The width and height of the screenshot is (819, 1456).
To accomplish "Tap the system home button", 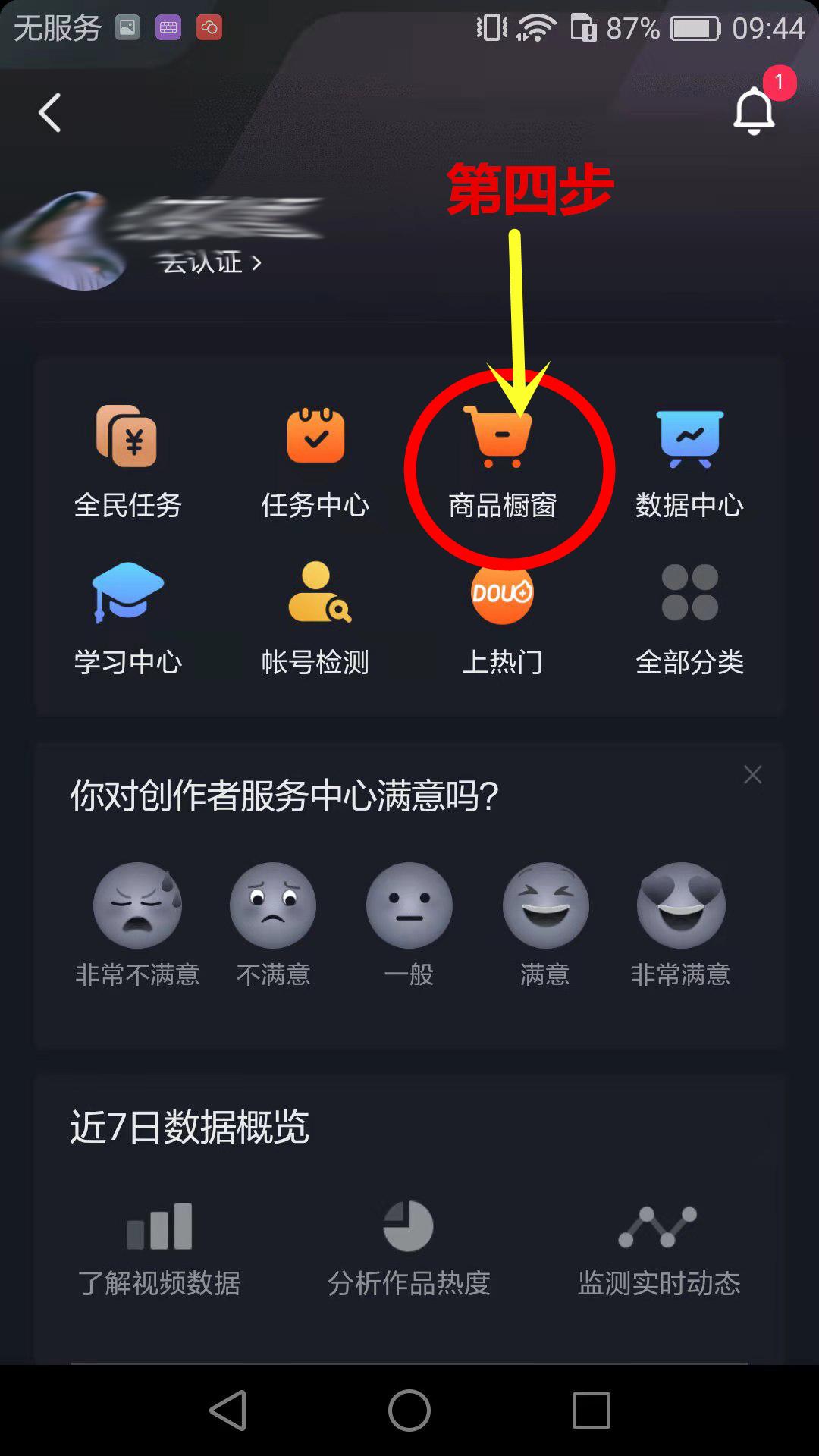I will click(x=409, y=1410).
